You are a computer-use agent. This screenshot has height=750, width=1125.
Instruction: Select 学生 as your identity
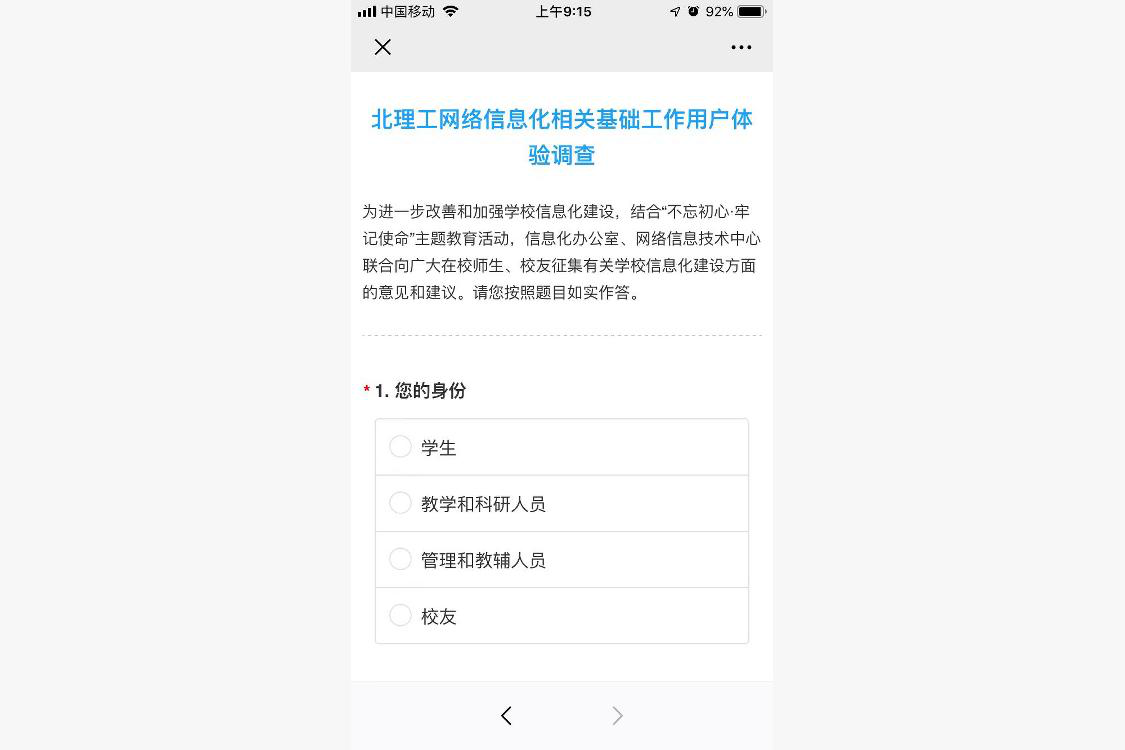pos(401,447)
